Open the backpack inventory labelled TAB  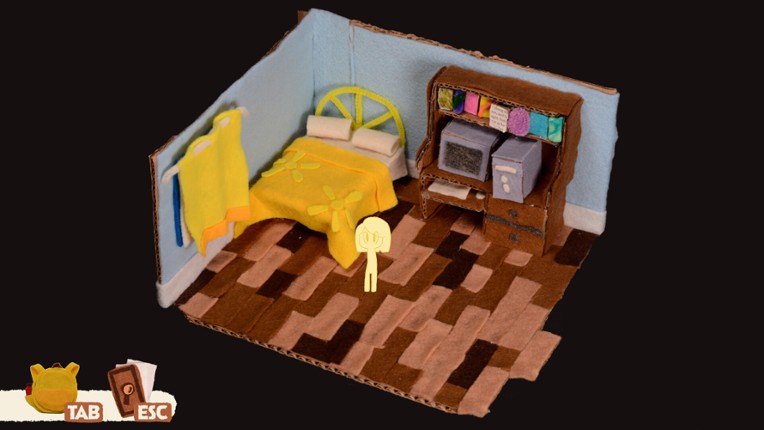pyautogui.click(x=53, y=388)
